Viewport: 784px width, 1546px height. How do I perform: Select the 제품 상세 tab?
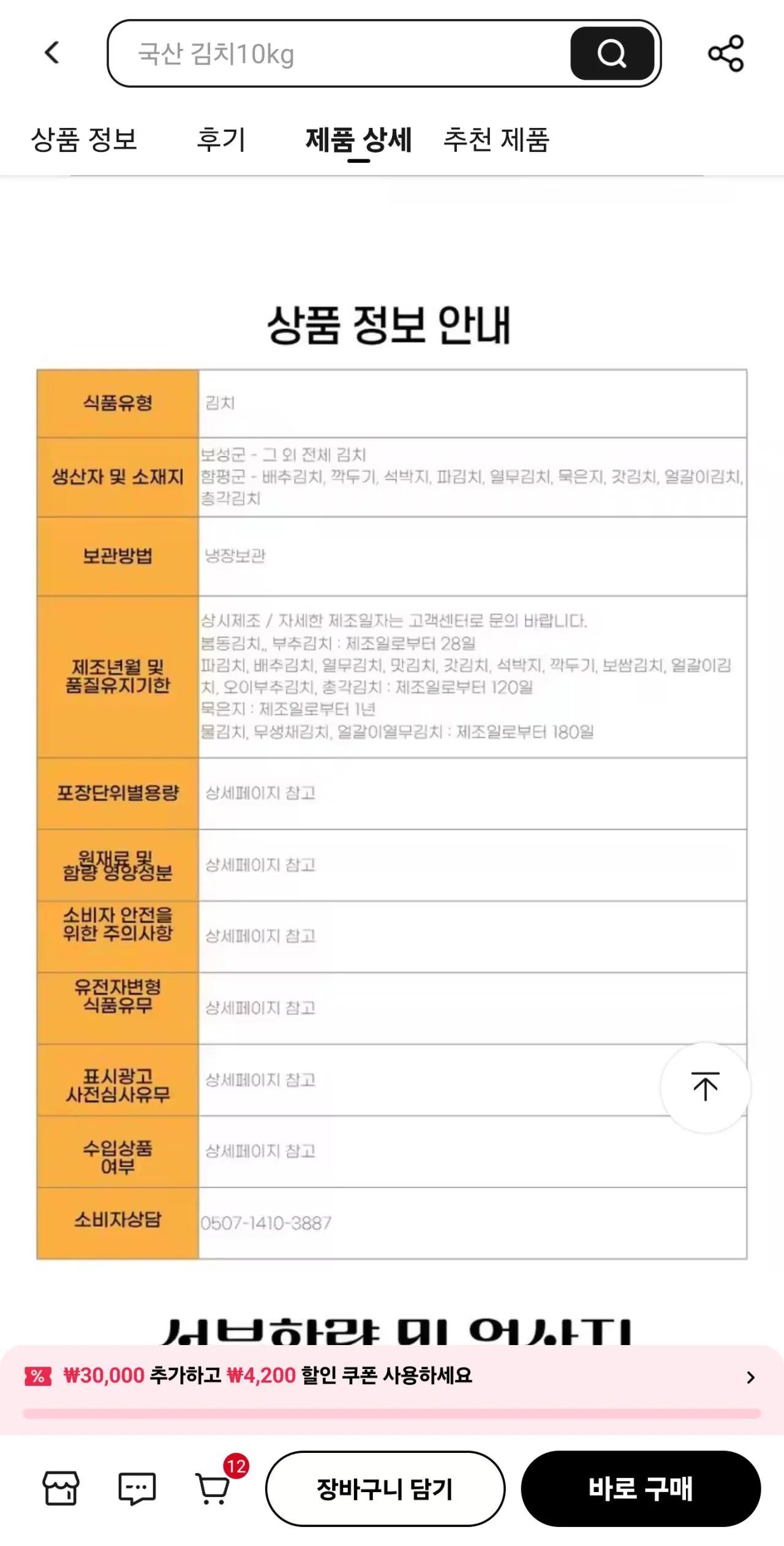(359, 140)
